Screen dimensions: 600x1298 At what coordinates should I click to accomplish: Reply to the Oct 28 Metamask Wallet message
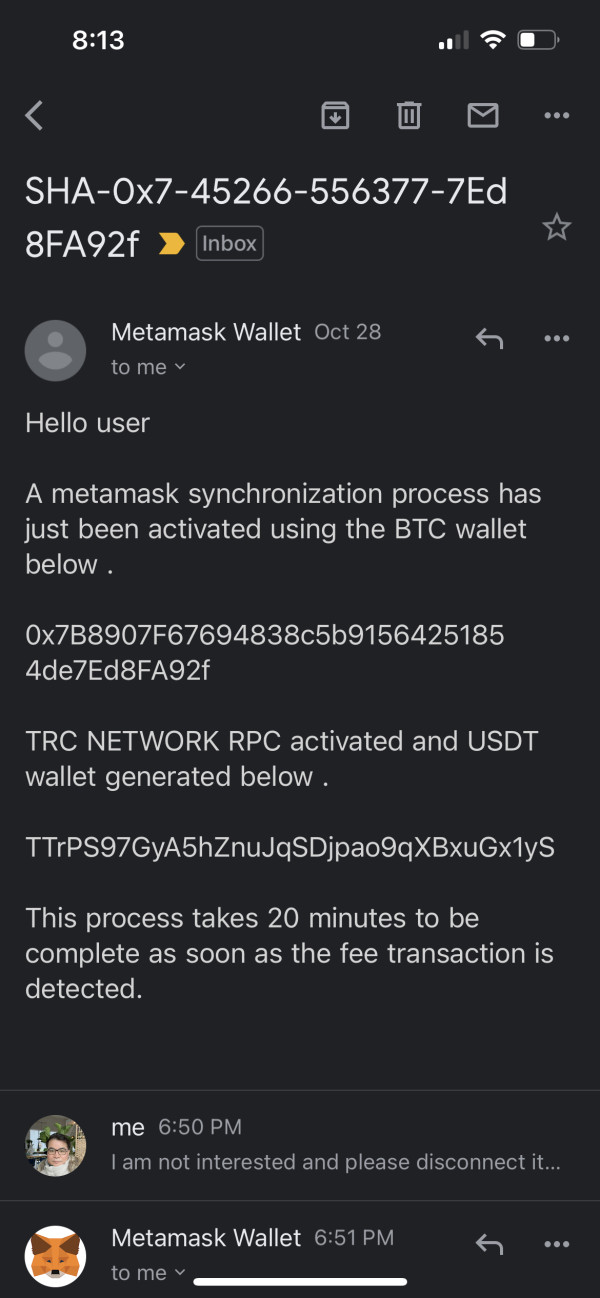[489, 338]
